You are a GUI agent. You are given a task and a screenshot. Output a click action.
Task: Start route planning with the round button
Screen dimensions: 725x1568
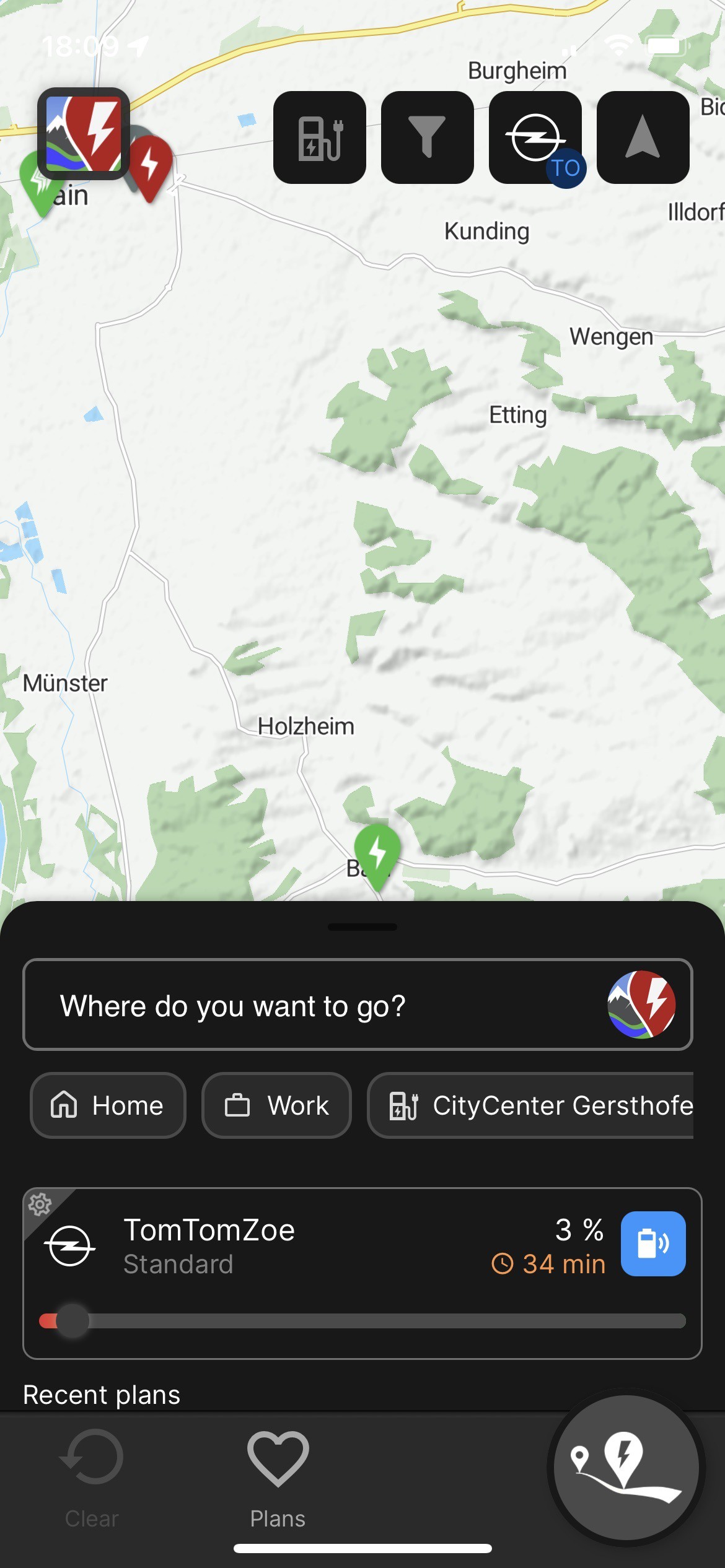[x=626, y=1468]
